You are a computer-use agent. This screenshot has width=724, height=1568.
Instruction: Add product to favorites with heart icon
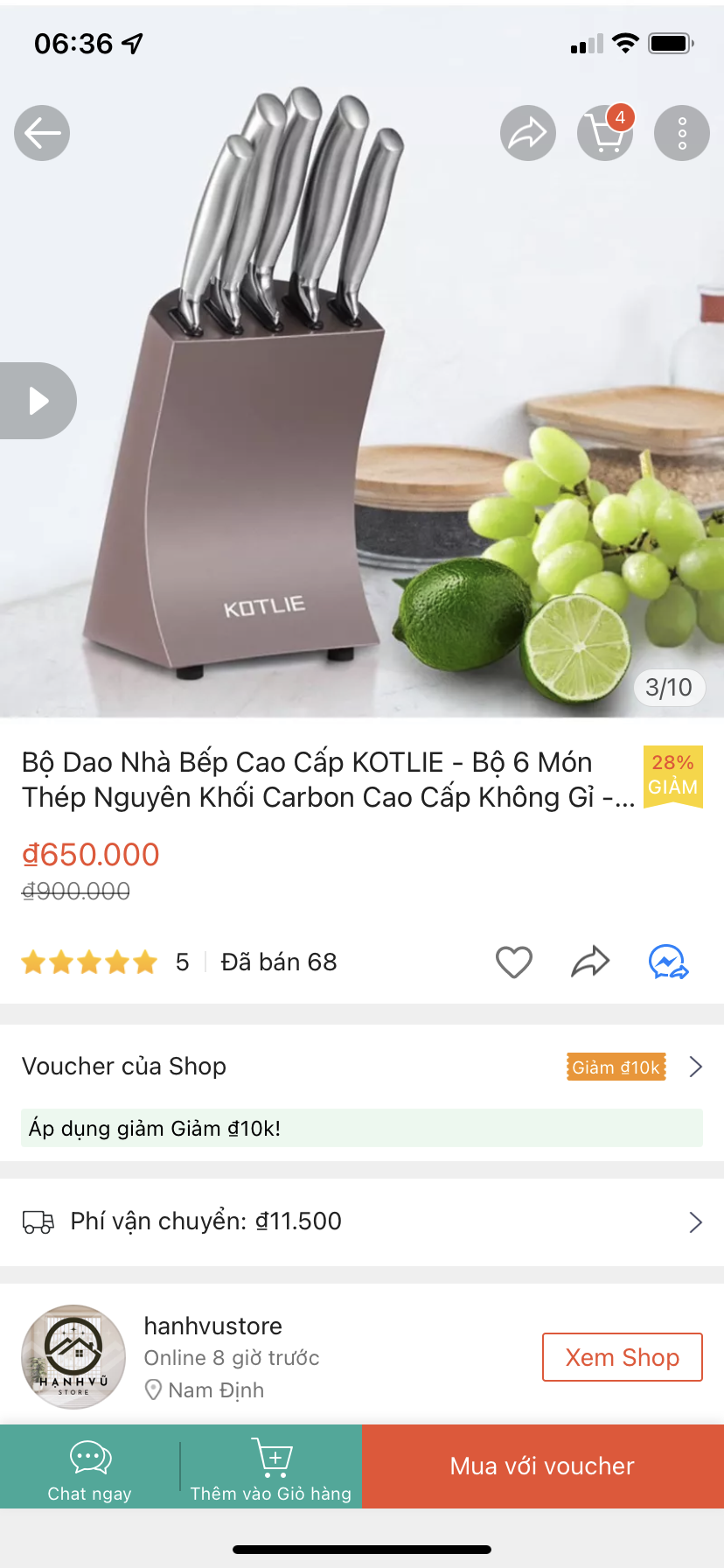pyautogui.click(x=514, y=962)
